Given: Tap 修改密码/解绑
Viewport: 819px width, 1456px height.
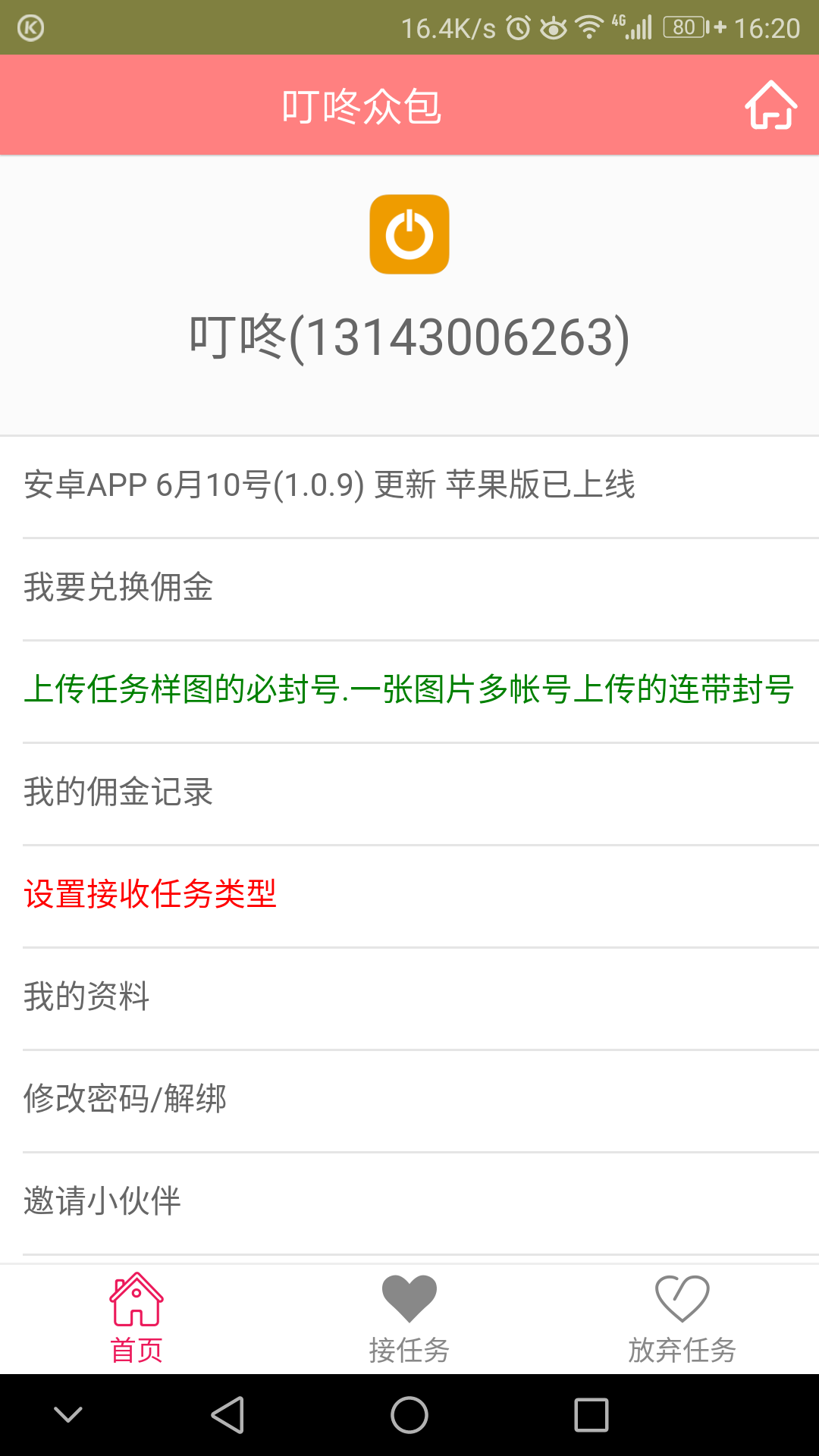Looking at the screenshot, I should click(409, 1099).
